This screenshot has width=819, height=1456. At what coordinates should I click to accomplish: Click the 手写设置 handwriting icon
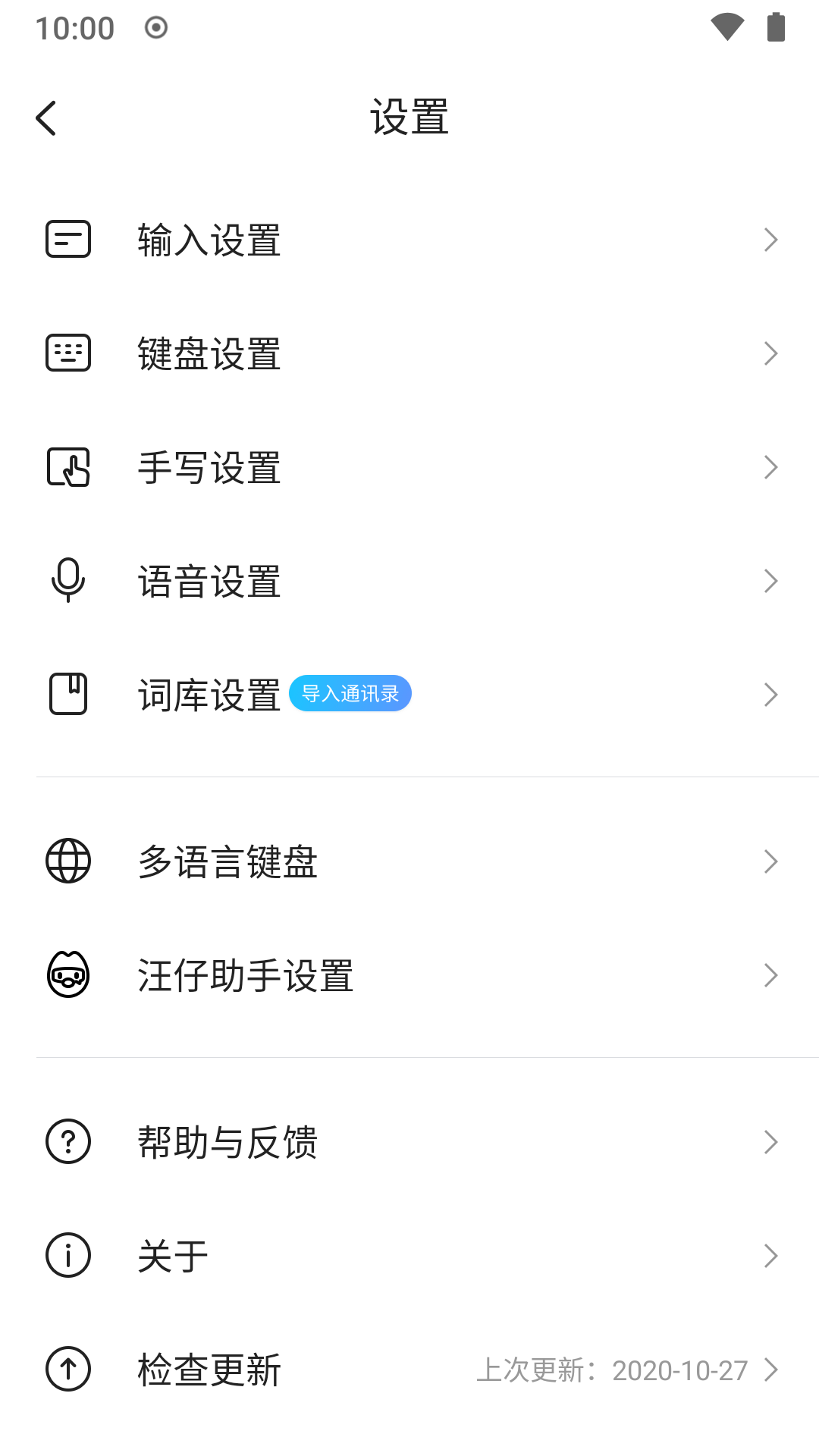[x=67, y=467]
